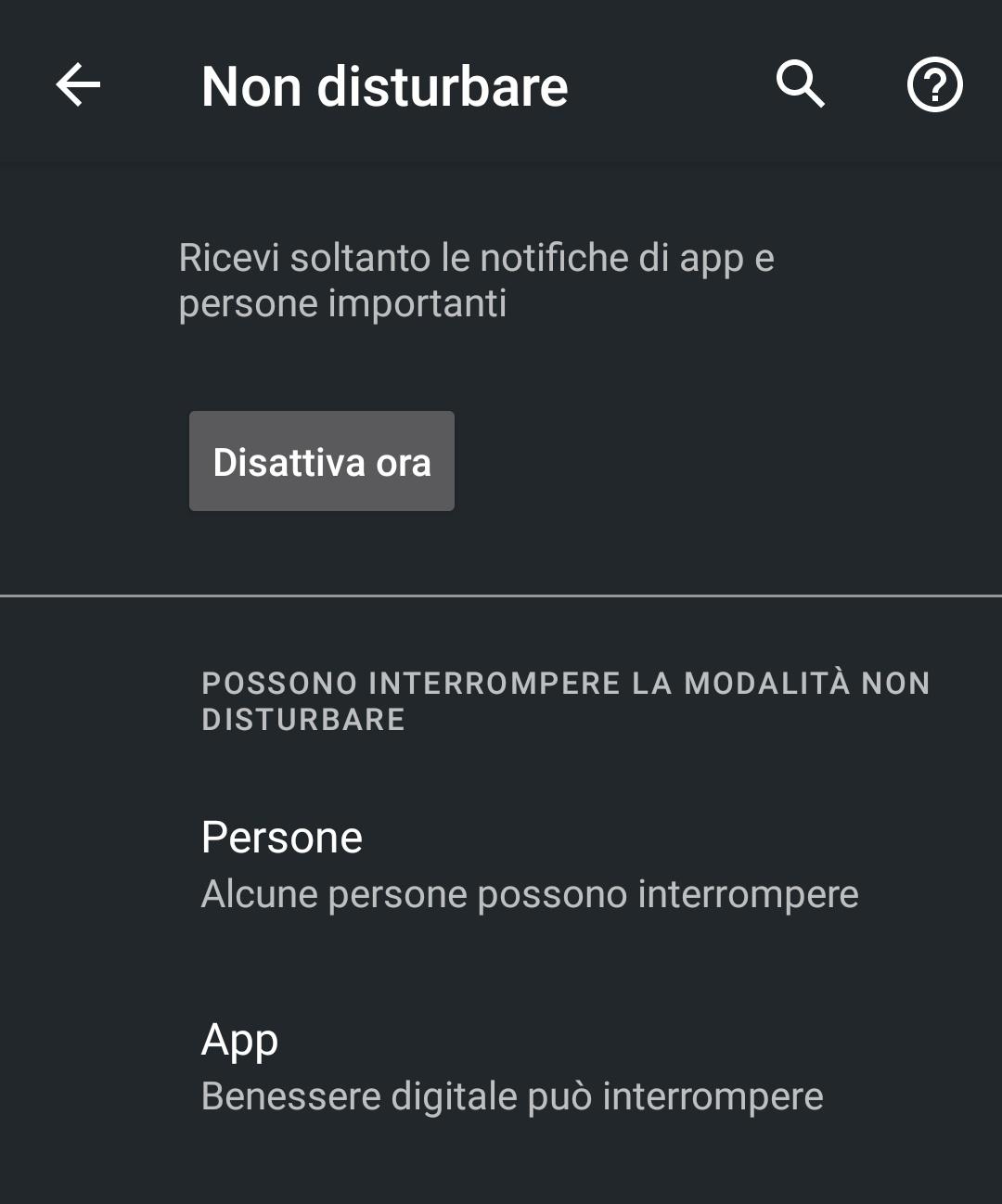
Task: Open the Persone setting
Action: (529, 865)
